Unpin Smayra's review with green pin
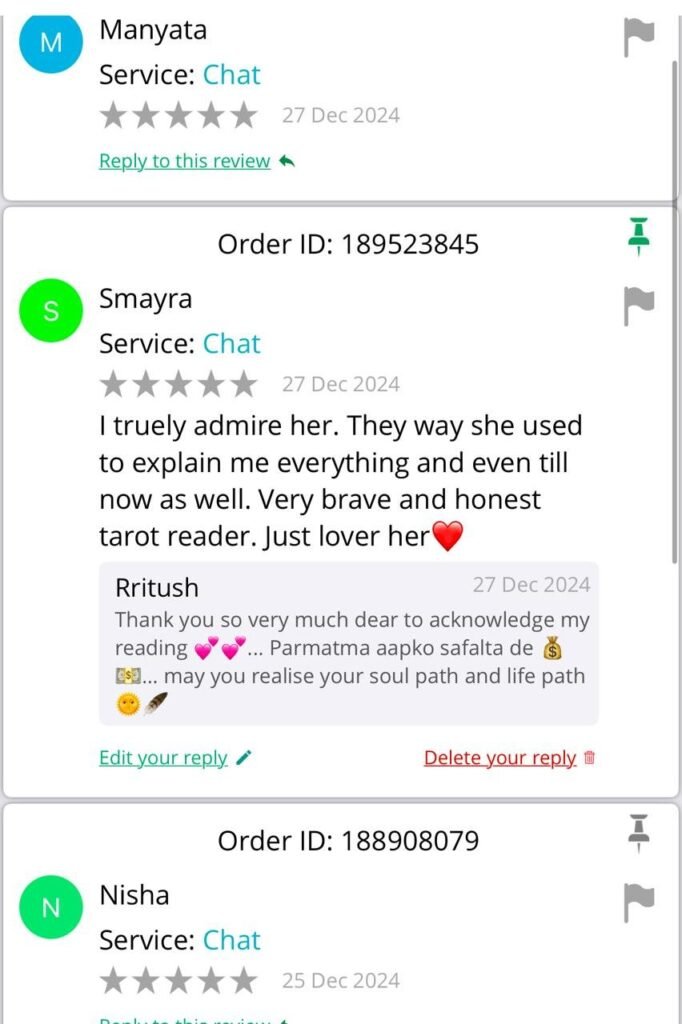 tap(639, 237)
